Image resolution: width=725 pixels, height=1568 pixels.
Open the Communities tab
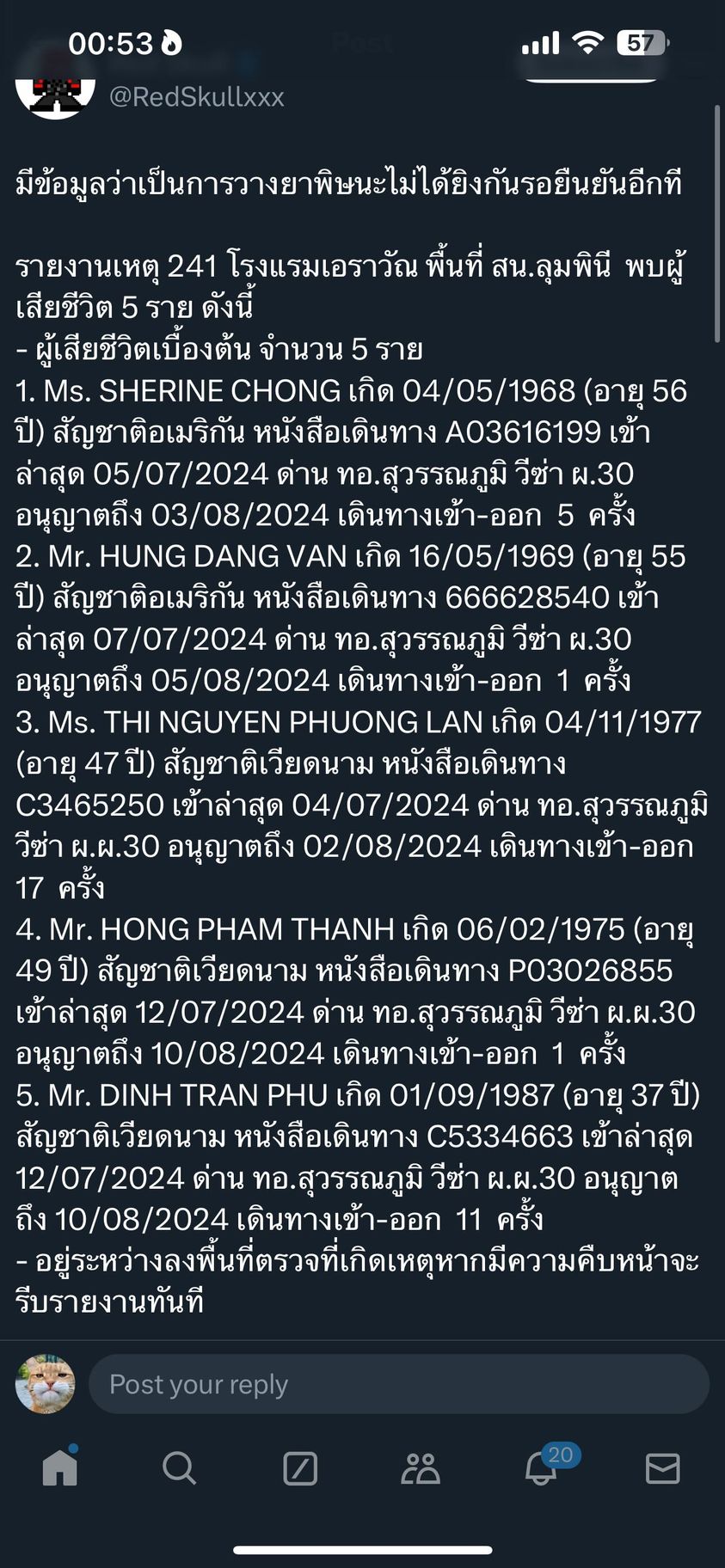[x=421, y=1468]
